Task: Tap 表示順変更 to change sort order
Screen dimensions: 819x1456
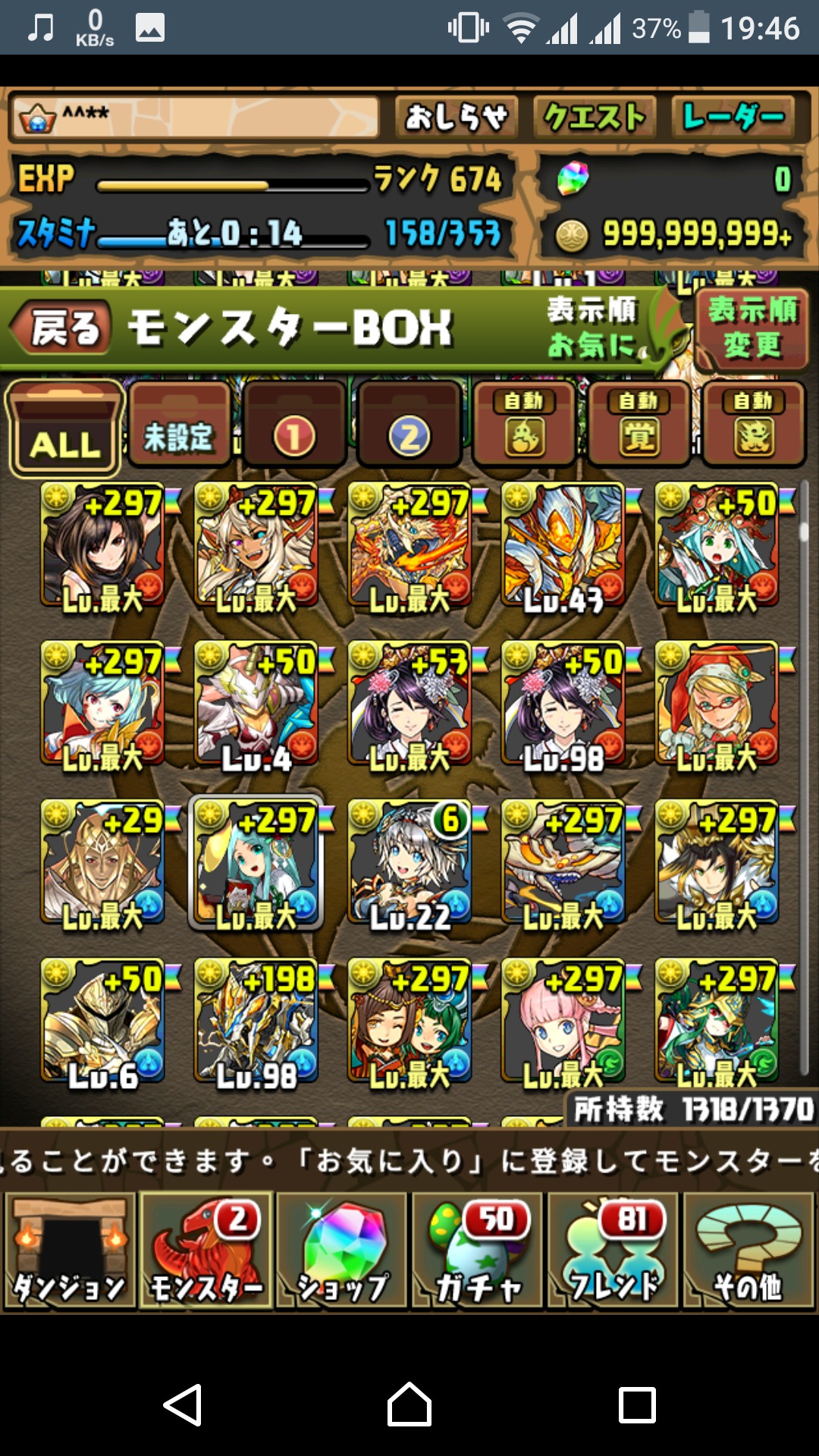Action: coord(752,328)
